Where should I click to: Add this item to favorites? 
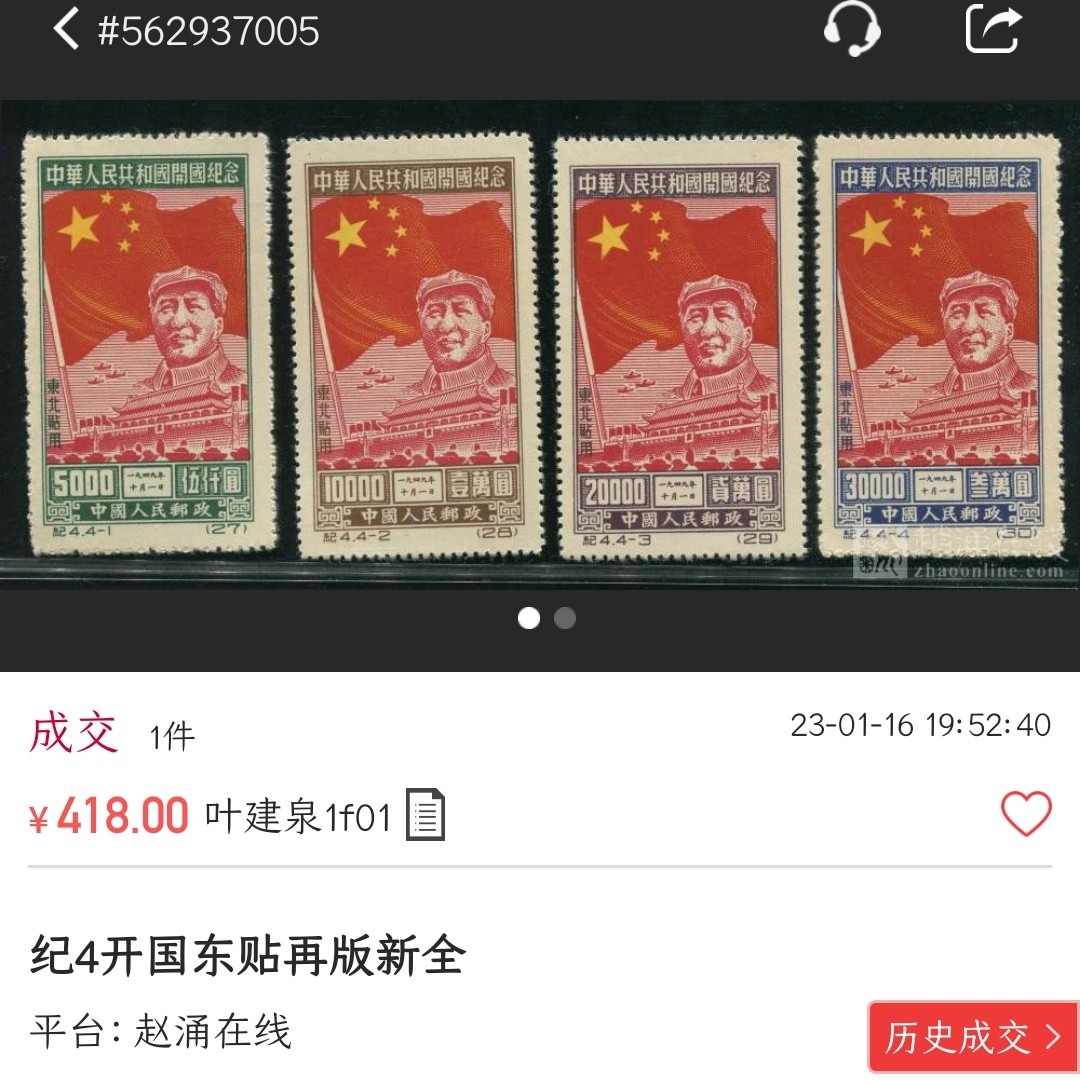point(1026,814)
